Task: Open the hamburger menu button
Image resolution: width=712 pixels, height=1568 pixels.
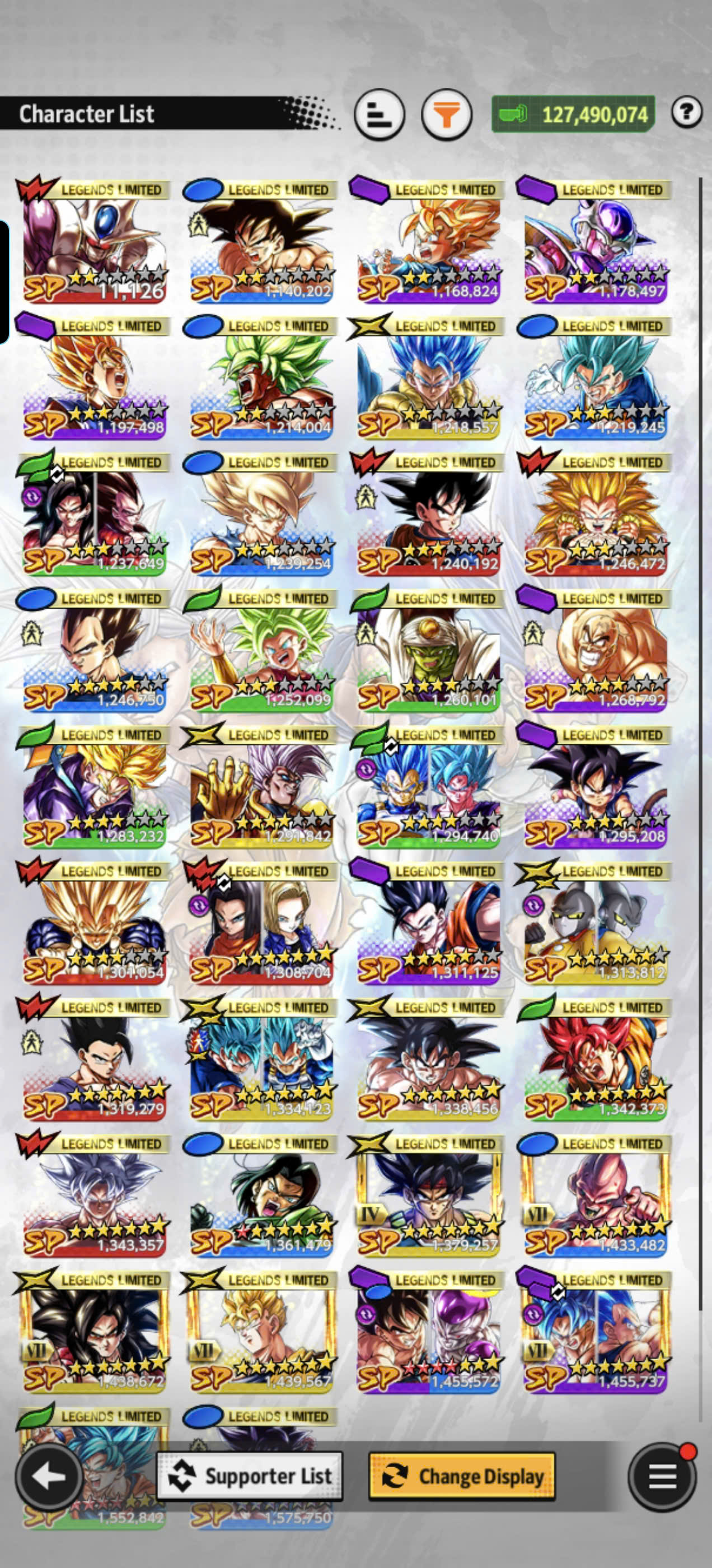Action: click(662, 1476)
